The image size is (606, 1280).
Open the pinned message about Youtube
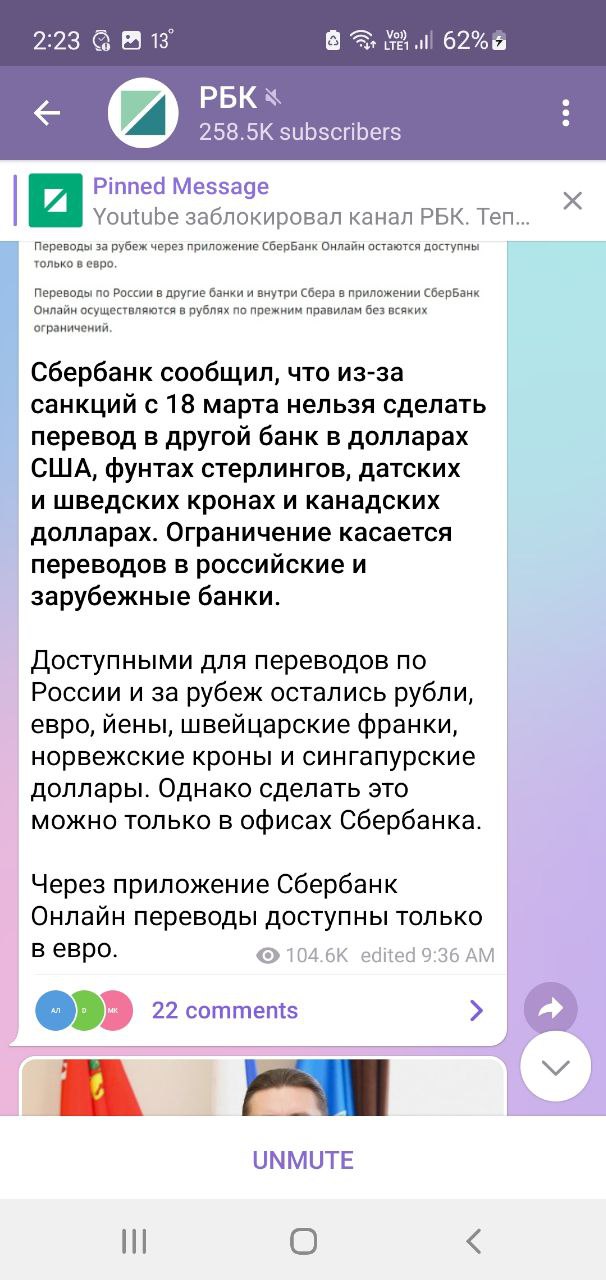(x=310, y=201)
